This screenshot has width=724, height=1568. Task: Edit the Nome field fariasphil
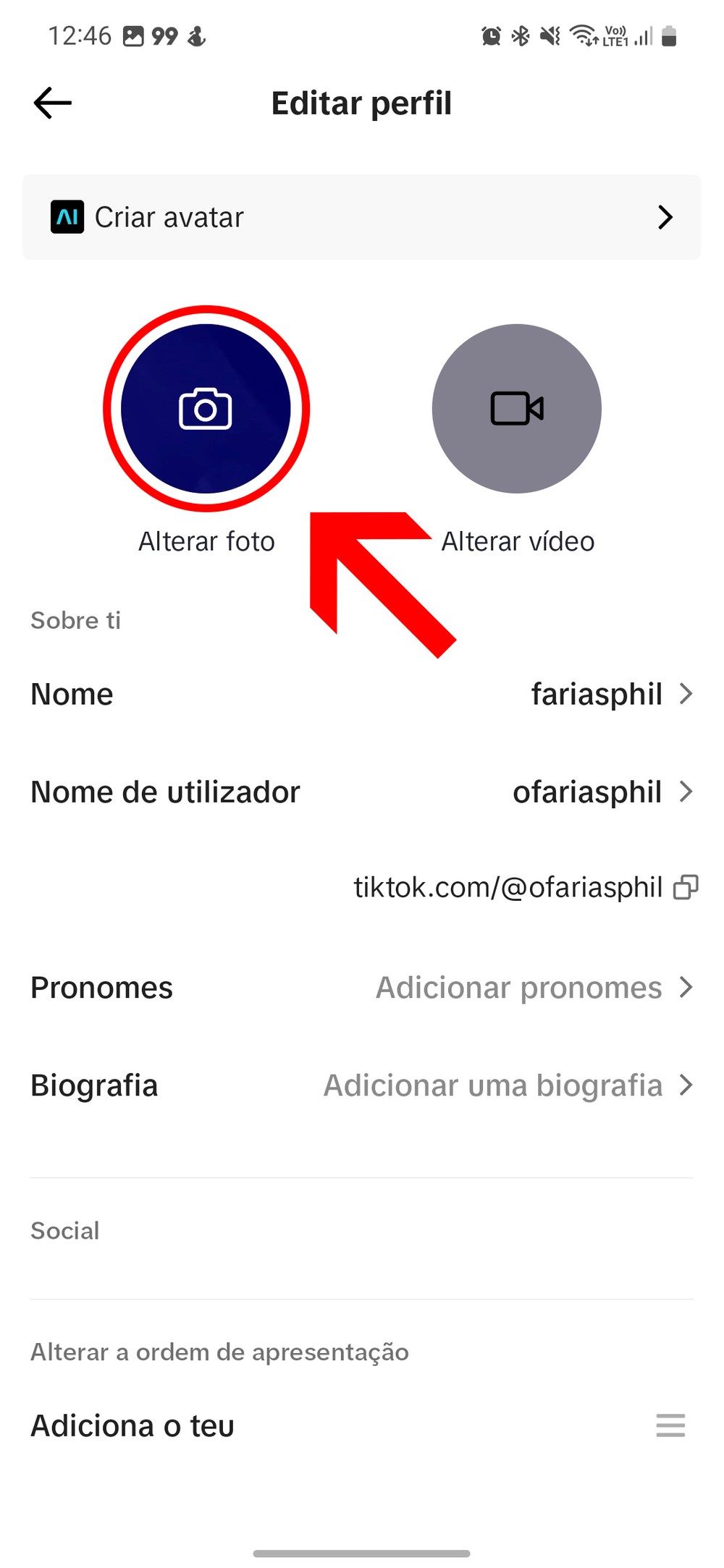611,695
